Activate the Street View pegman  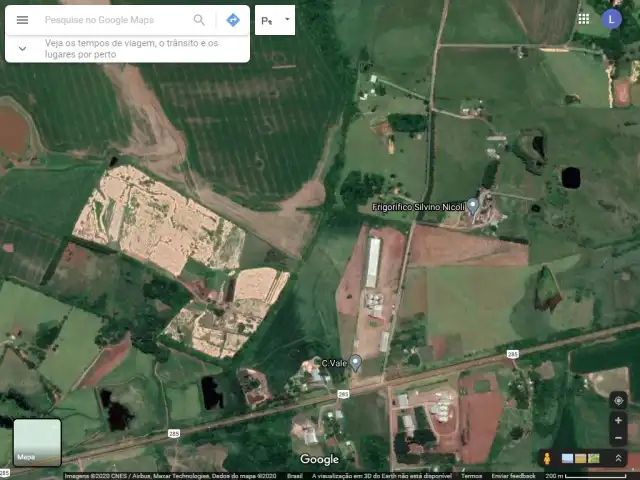(x=547, y=458)
